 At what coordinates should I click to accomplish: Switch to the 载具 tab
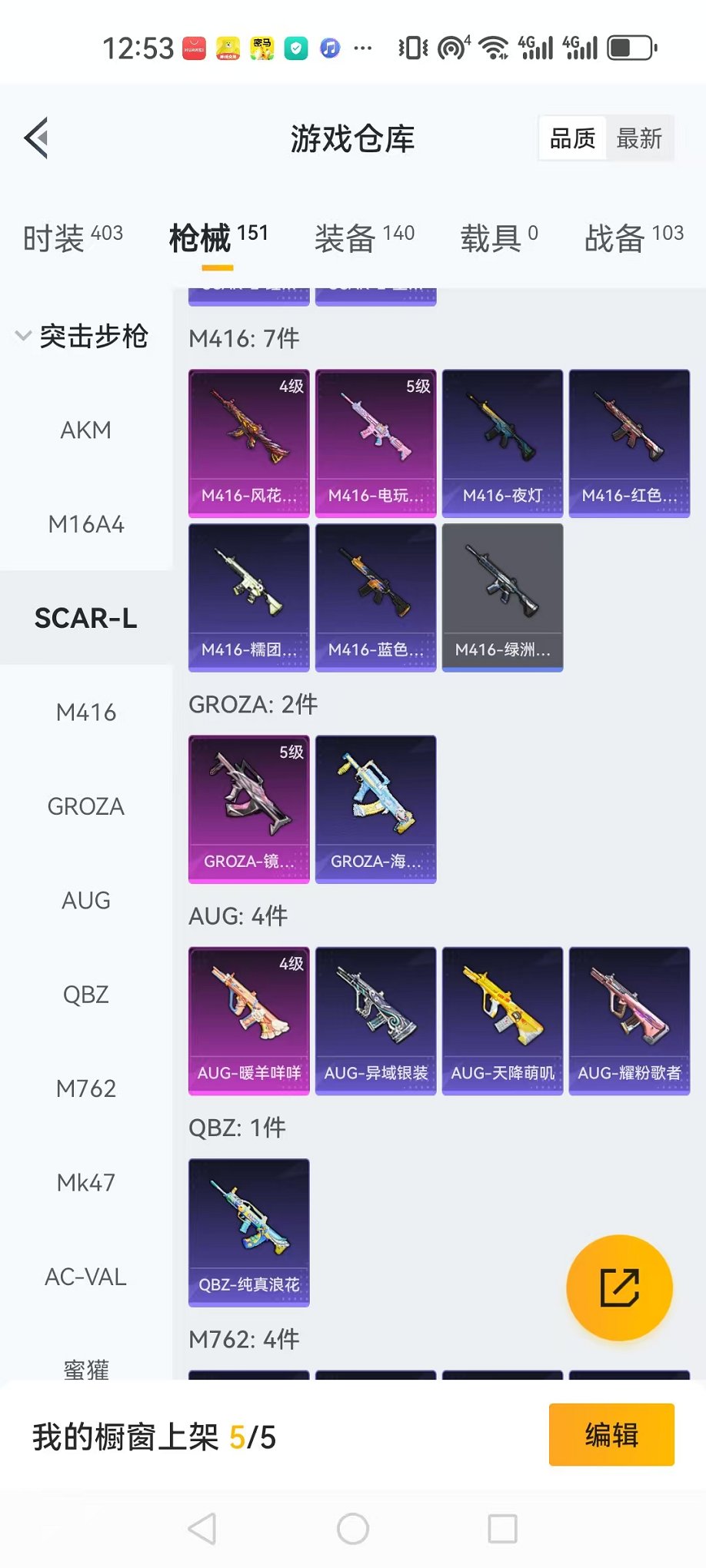click(x=498, y=238)
